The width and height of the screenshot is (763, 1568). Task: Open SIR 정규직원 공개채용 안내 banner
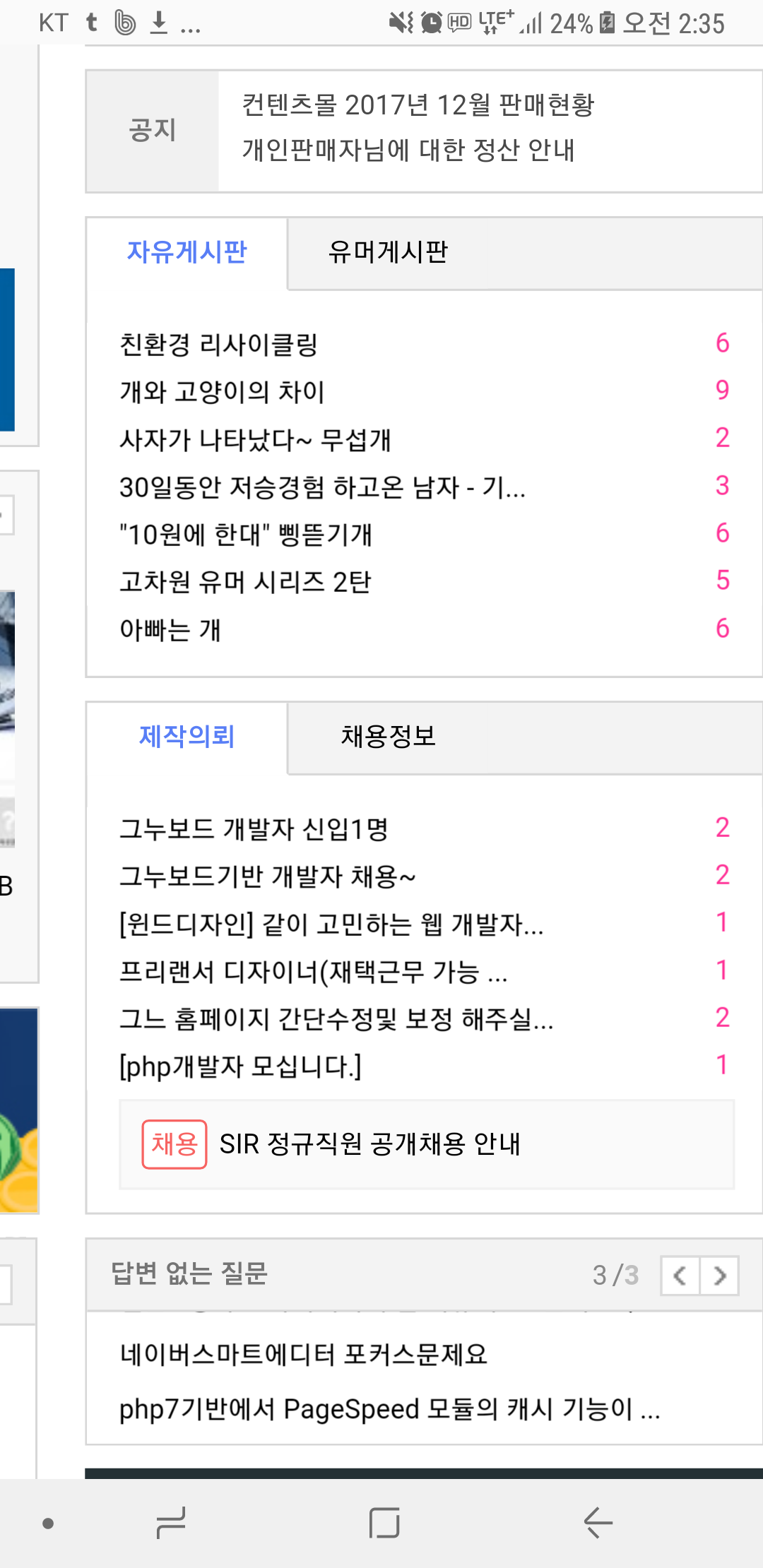pyautogui.click(x=369, y=1144)
